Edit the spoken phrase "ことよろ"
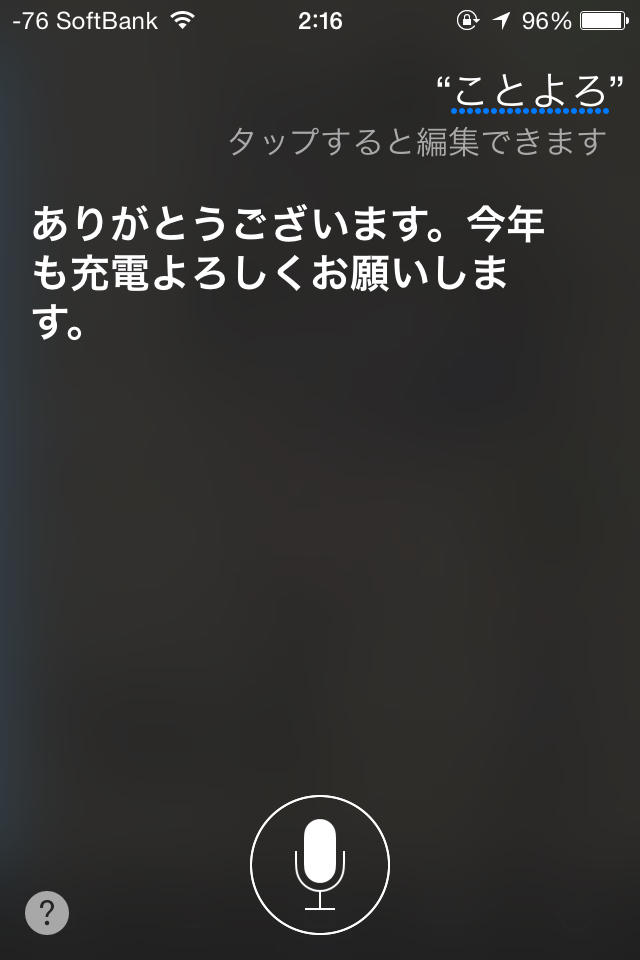 530,92
